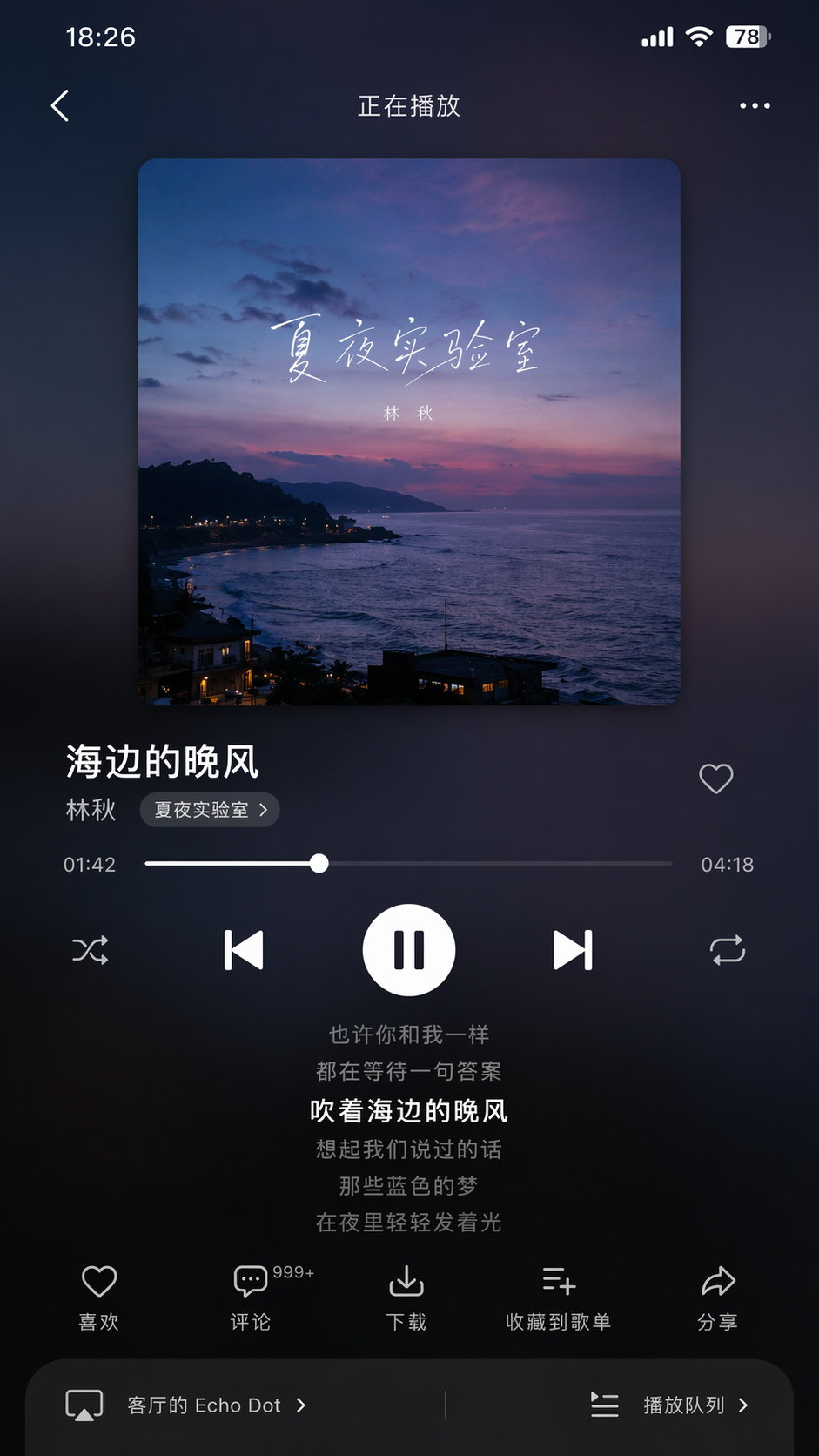Download the song 海边的晚风
This screenshot has width=819, height=1456.
406,1298
